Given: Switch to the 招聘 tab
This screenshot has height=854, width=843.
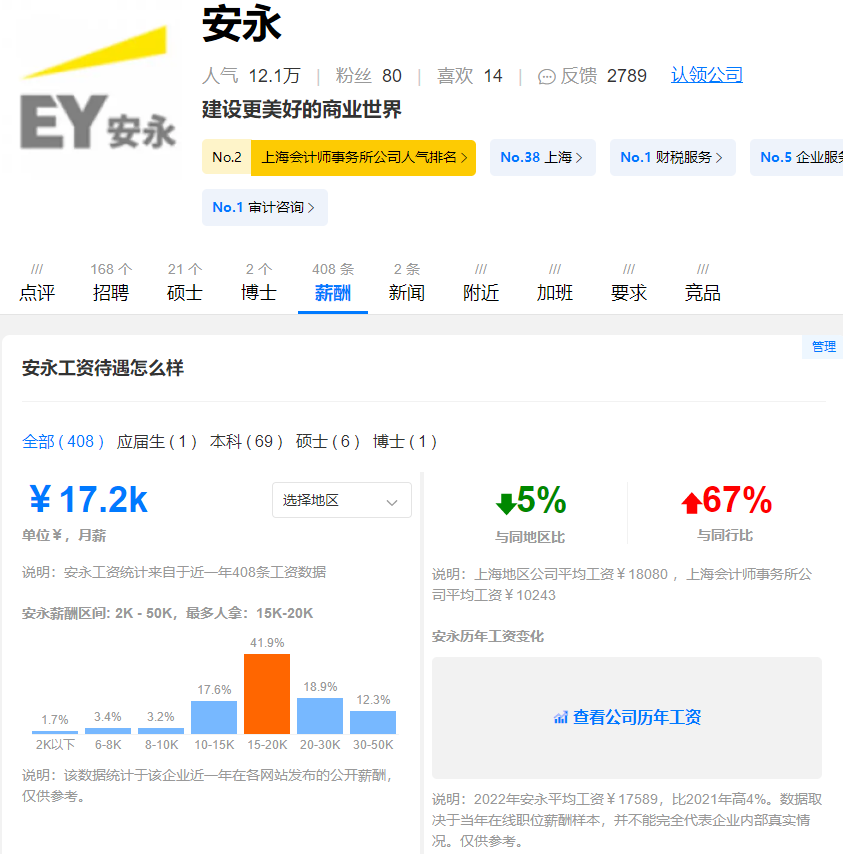Looking at the screenshot, I should click(111, 292).
